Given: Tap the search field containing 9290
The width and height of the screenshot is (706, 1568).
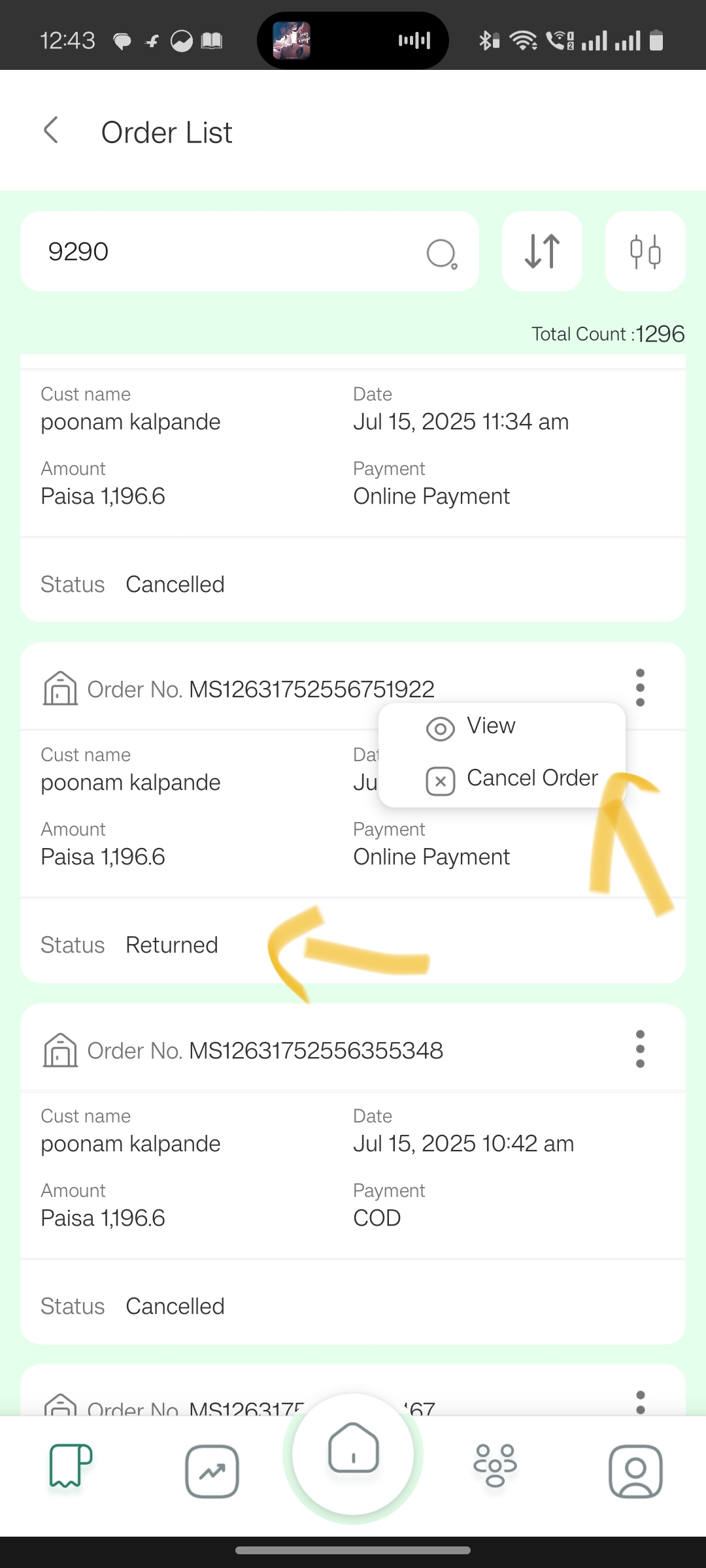Looking at the screenshot, I should tap(250, 252).
